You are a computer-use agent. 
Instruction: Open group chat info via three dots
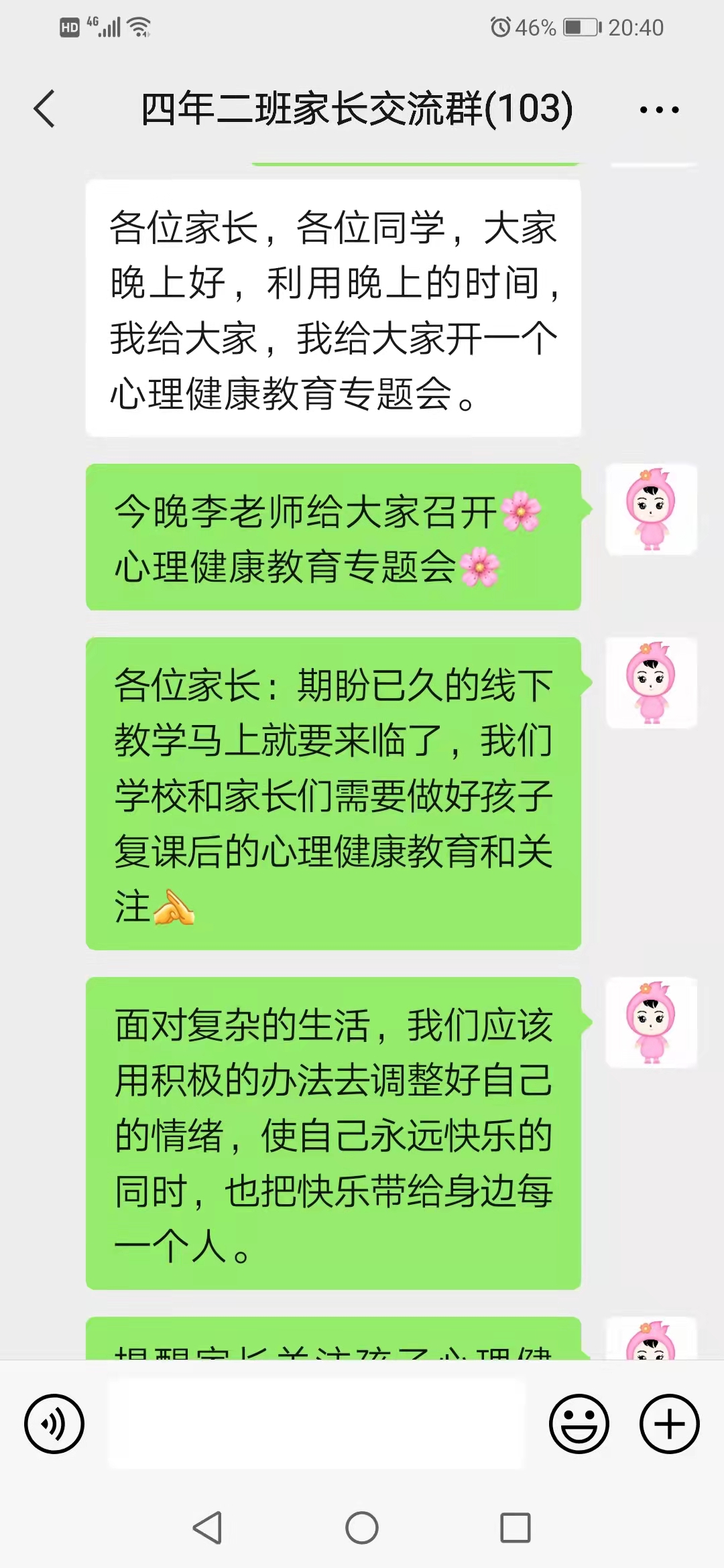click(x=659, y=109)
